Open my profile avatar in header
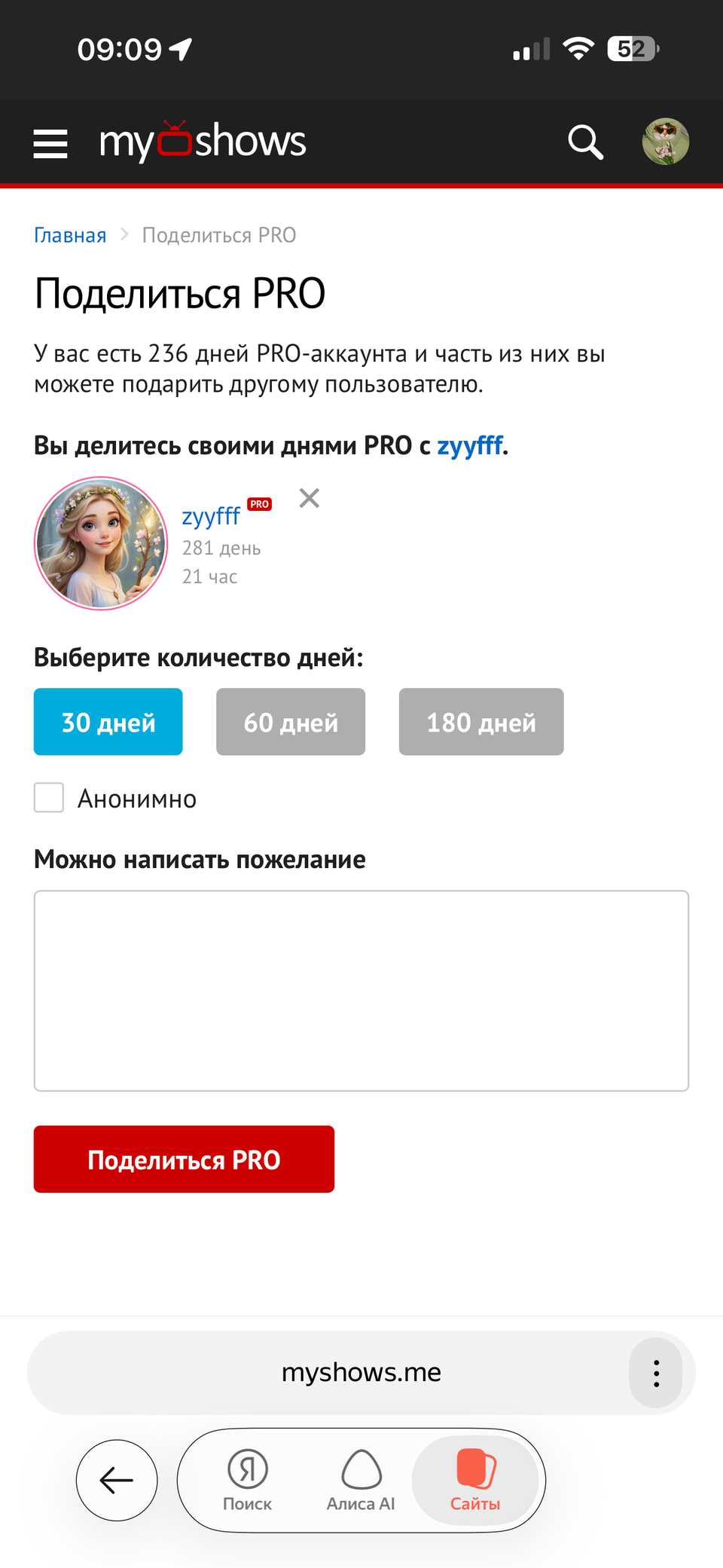The image size is (723, 1568). click(665, 142)
